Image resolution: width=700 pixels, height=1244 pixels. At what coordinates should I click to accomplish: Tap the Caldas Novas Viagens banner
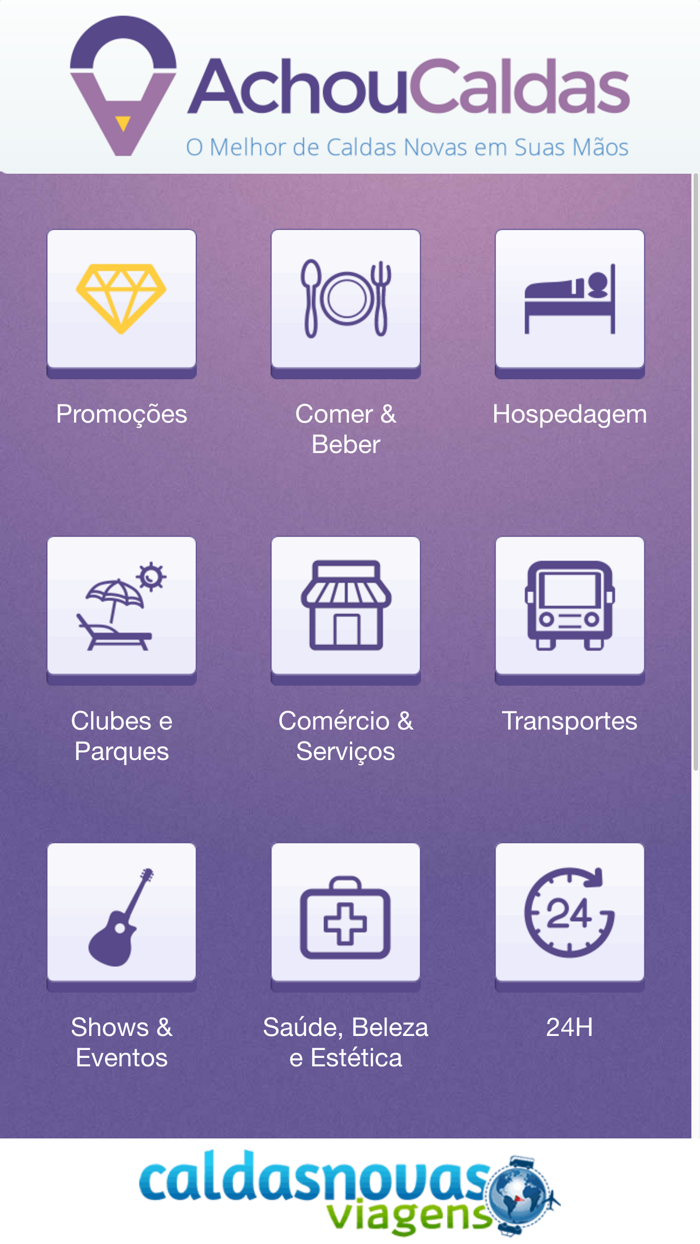(349, 1195)
